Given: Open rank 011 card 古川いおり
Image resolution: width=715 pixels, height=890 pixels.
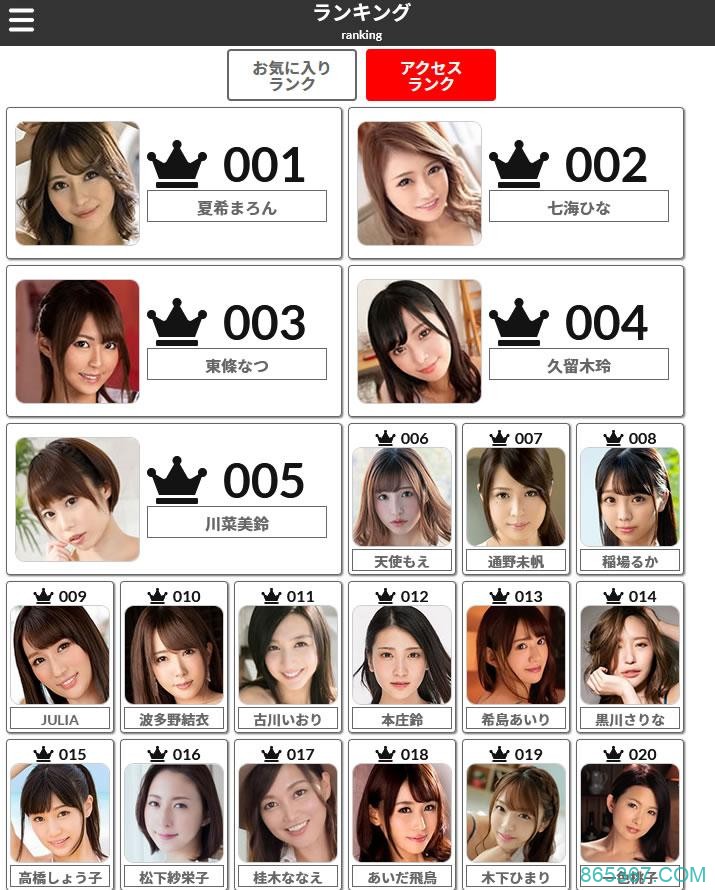Looking at the screenshot, I should (x=288, y=657).
